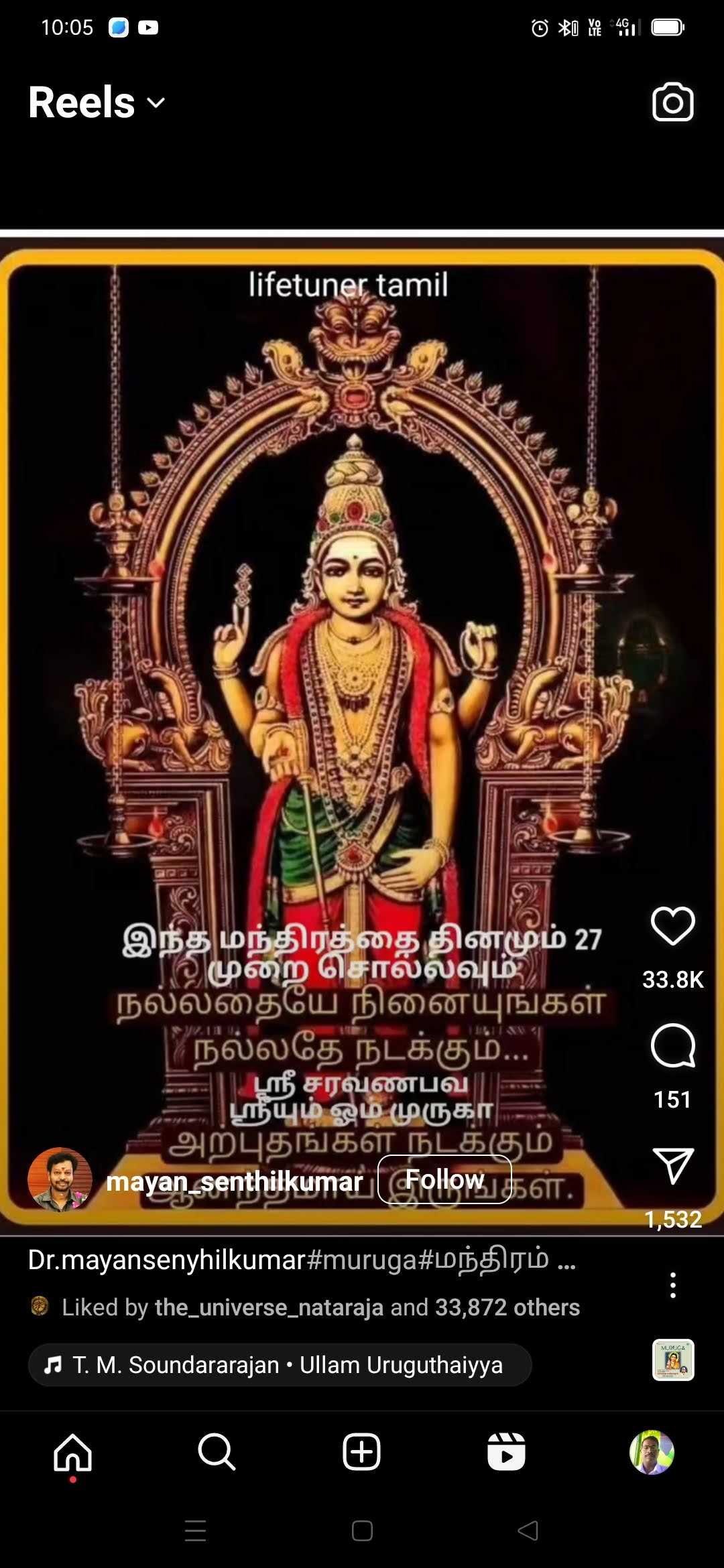The height and width of the screenshot is (1568, 724).
Task: Like this reel with the heart icon
Action: pyautogui.click(x=672, y=926)
